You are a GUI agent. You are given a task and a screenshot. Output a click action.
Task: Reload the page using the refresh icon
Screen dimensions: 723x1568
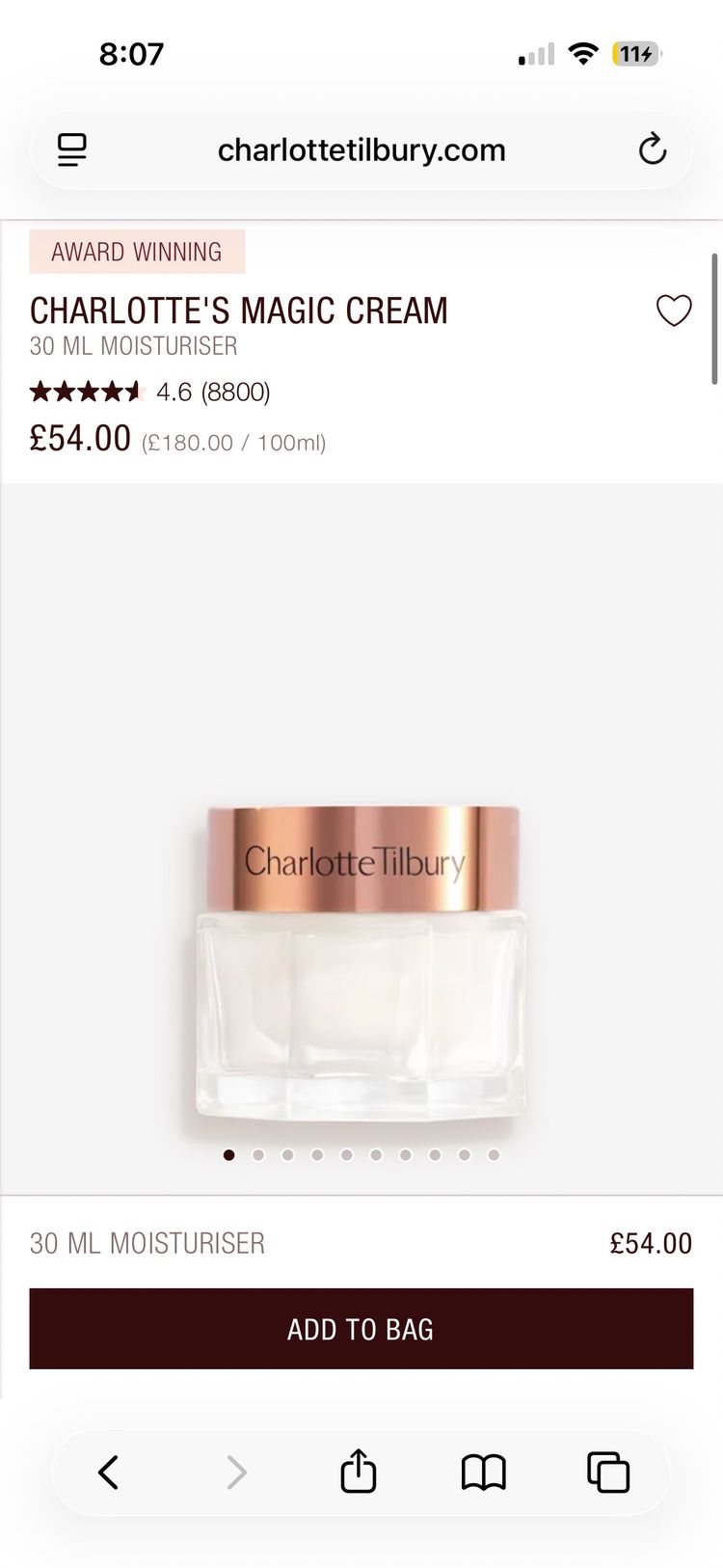(x=653, y=149)
